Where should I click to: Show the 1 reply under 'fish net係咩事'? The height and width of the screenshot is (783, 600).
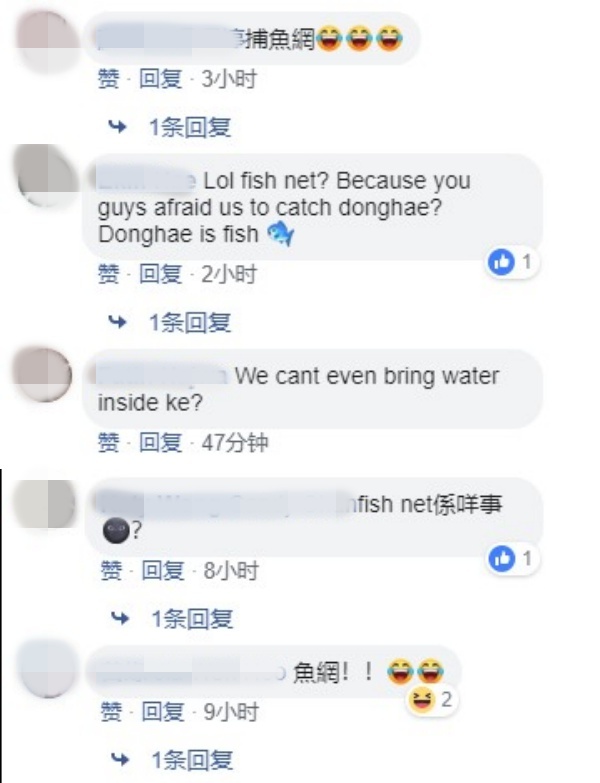[x=191, y=619]
